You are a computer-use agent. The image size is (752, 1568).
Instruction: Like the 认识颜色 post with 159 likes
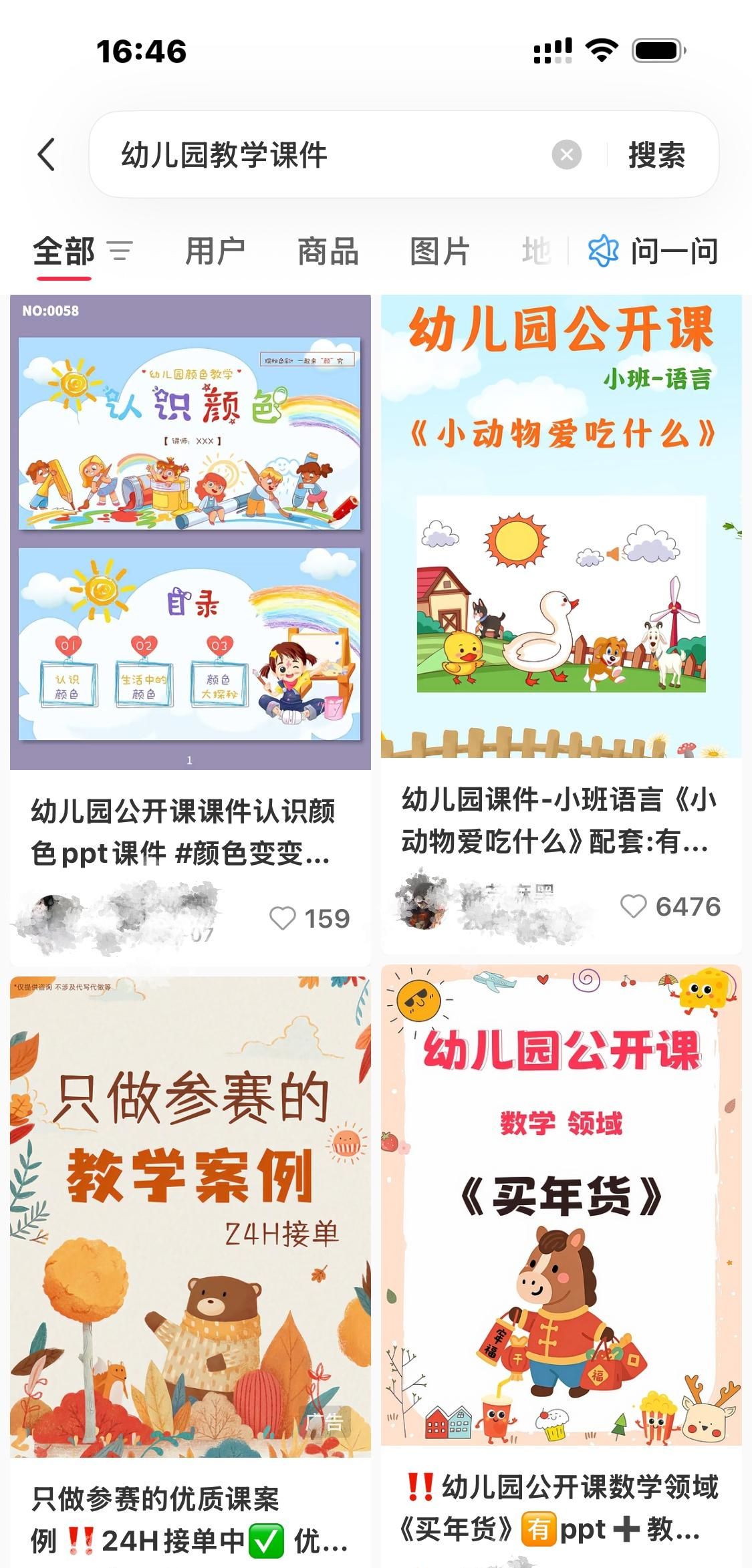[x=283, y=918]
